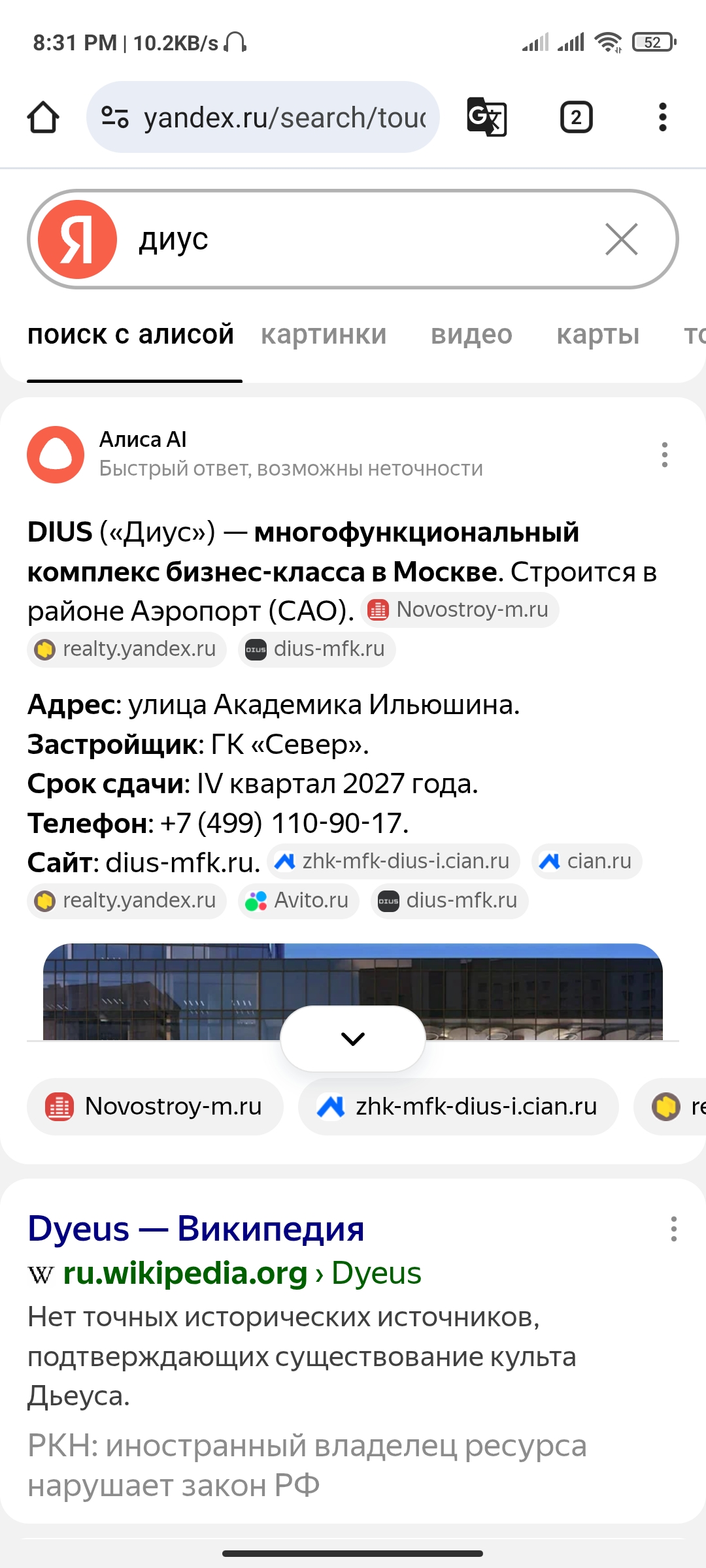Open the «Dyeus — Википедия» search result
The image size is (706, 1568).
(x=196, y=1229)
